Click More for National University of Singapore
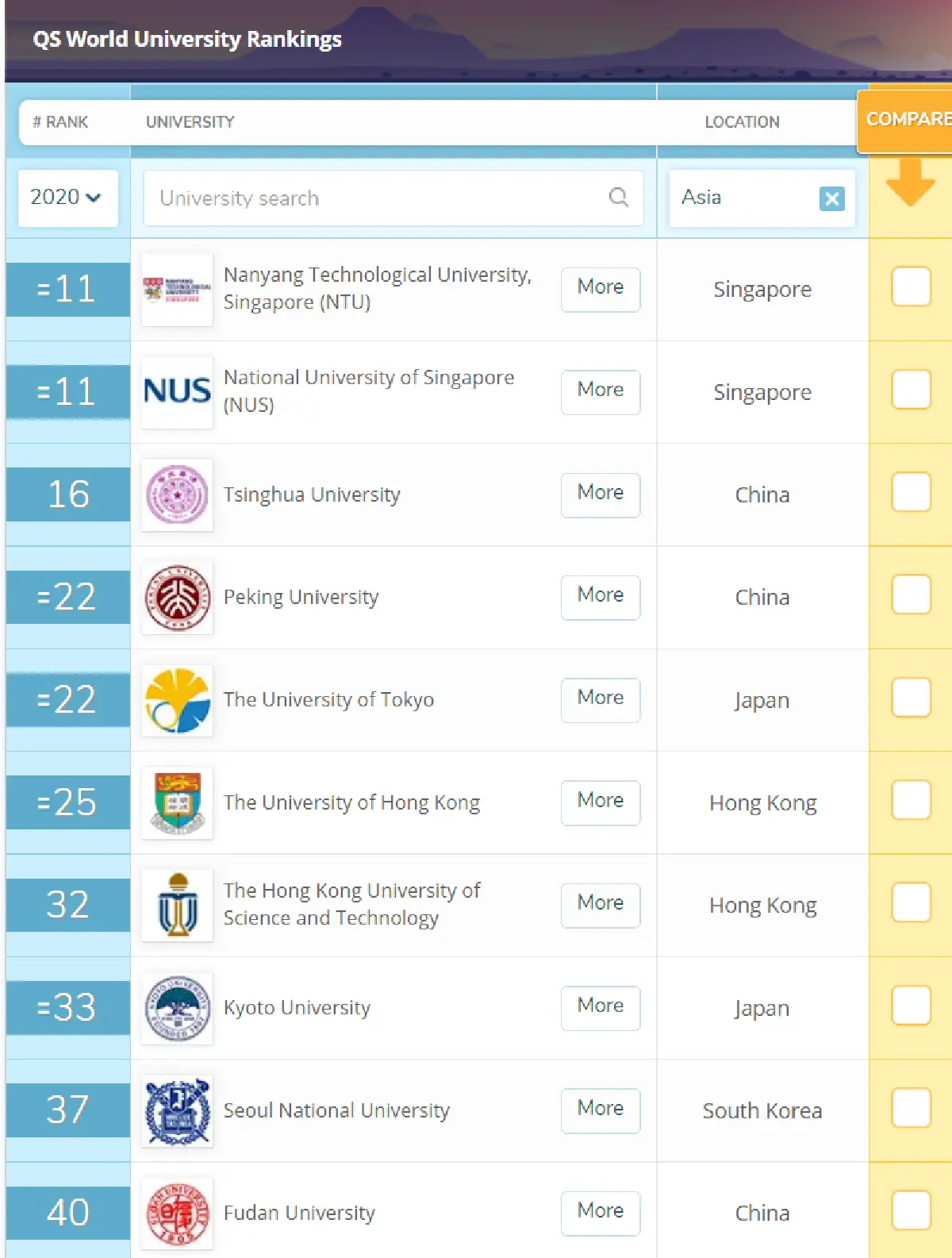 click(600, 390)
